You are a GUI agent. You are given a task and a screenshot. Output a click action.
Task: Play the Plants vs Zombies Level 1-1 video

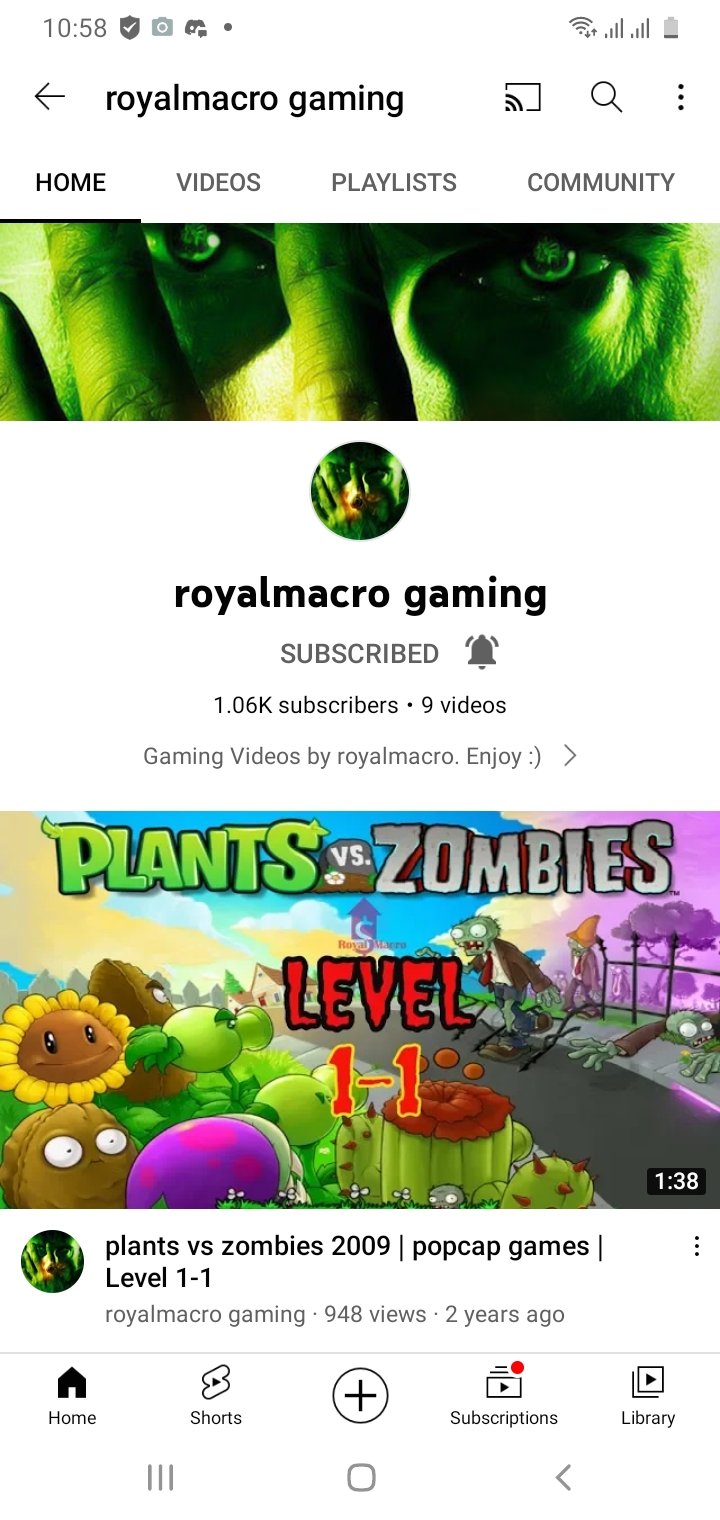point(360,1010)
